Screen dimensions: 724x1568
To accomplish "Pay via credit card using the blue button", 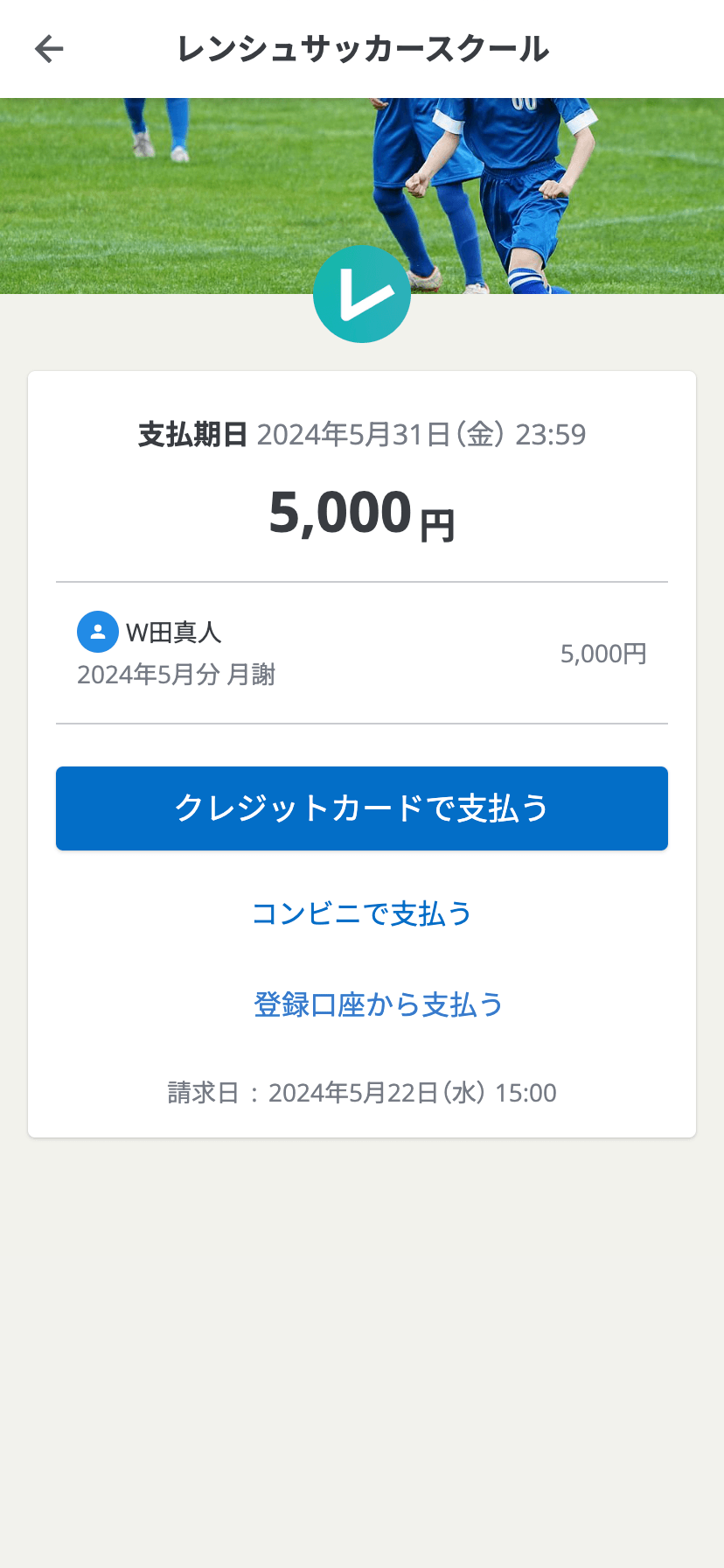I will [x=362, y=808].
